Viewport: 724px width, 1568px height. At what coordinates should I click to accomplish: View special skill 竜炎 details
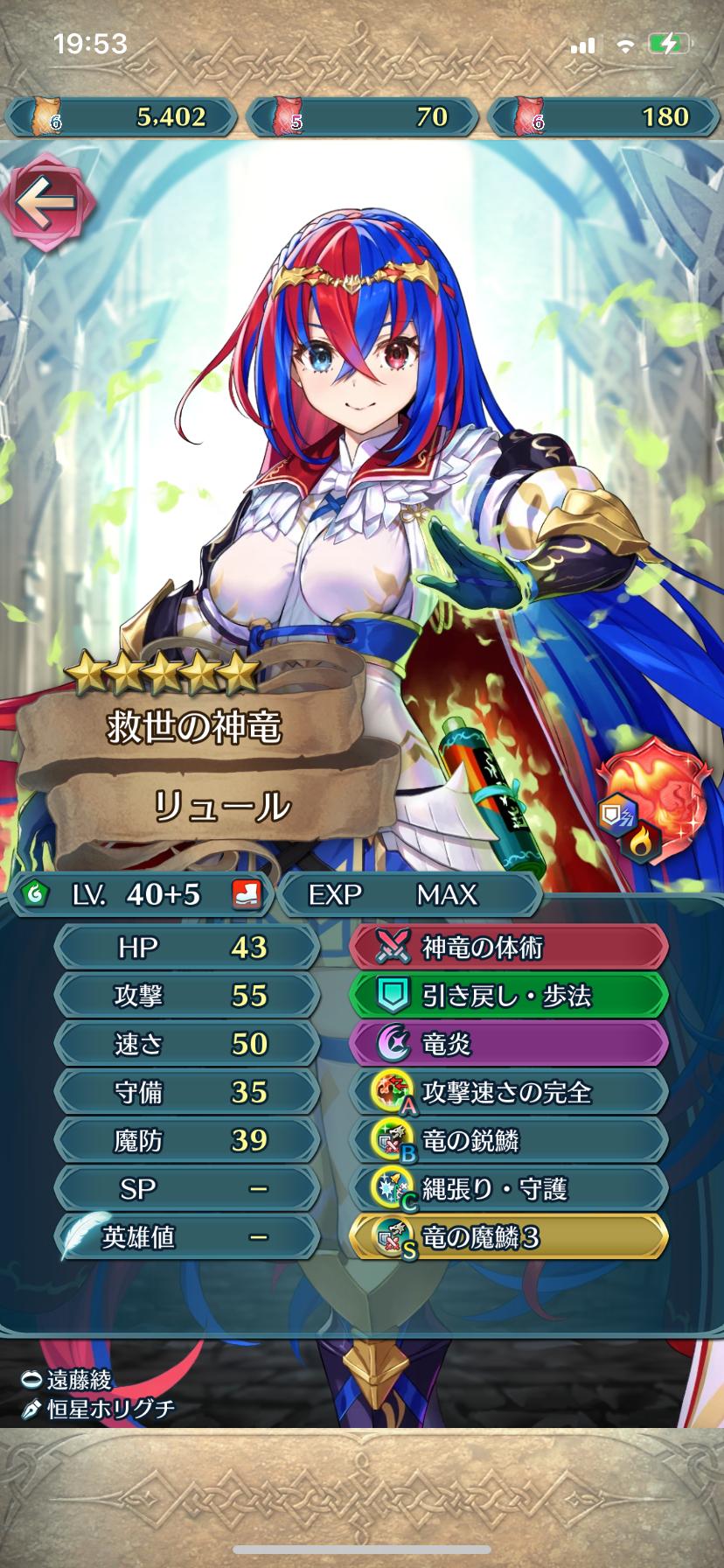pos(509,1043)
